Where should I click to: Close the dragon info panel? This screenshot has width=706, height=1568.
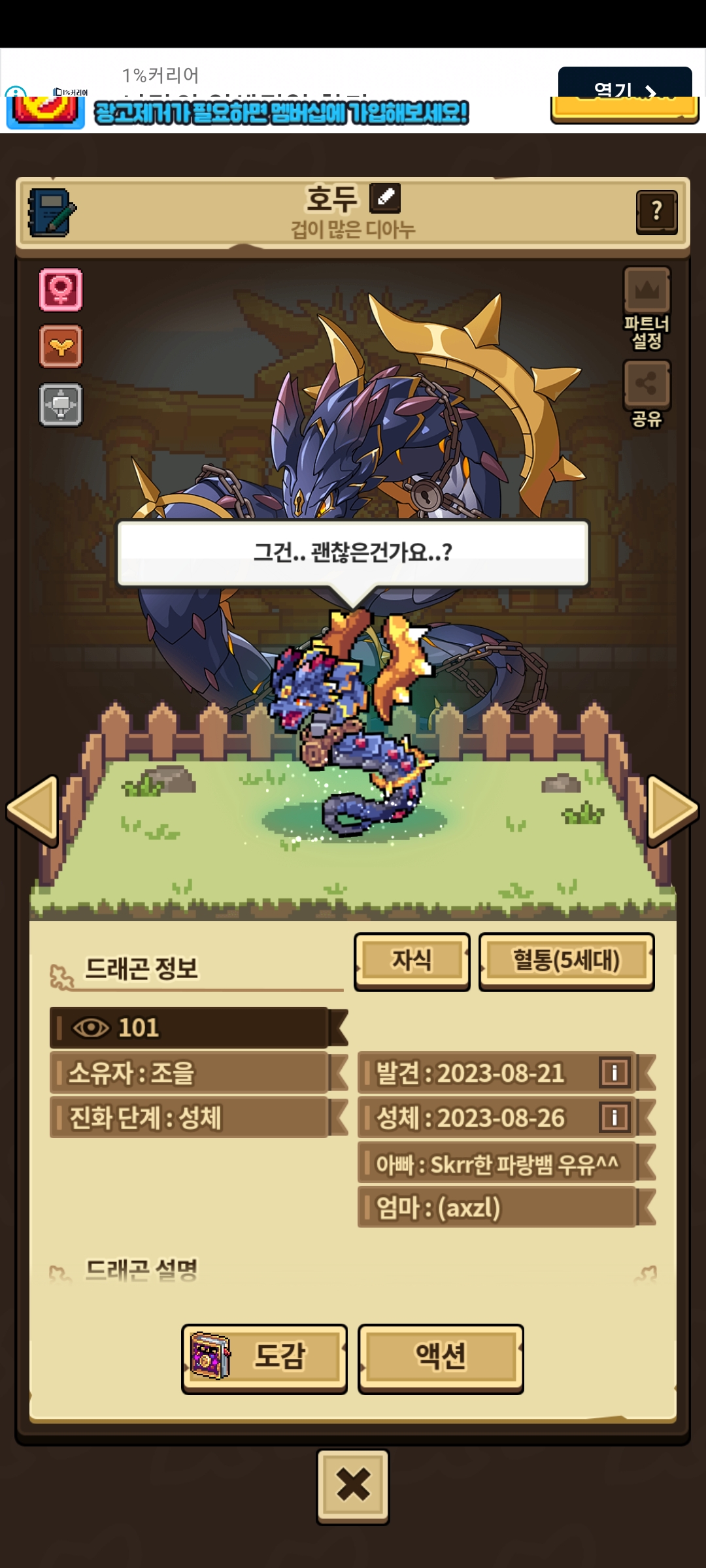pos(353,1486)
